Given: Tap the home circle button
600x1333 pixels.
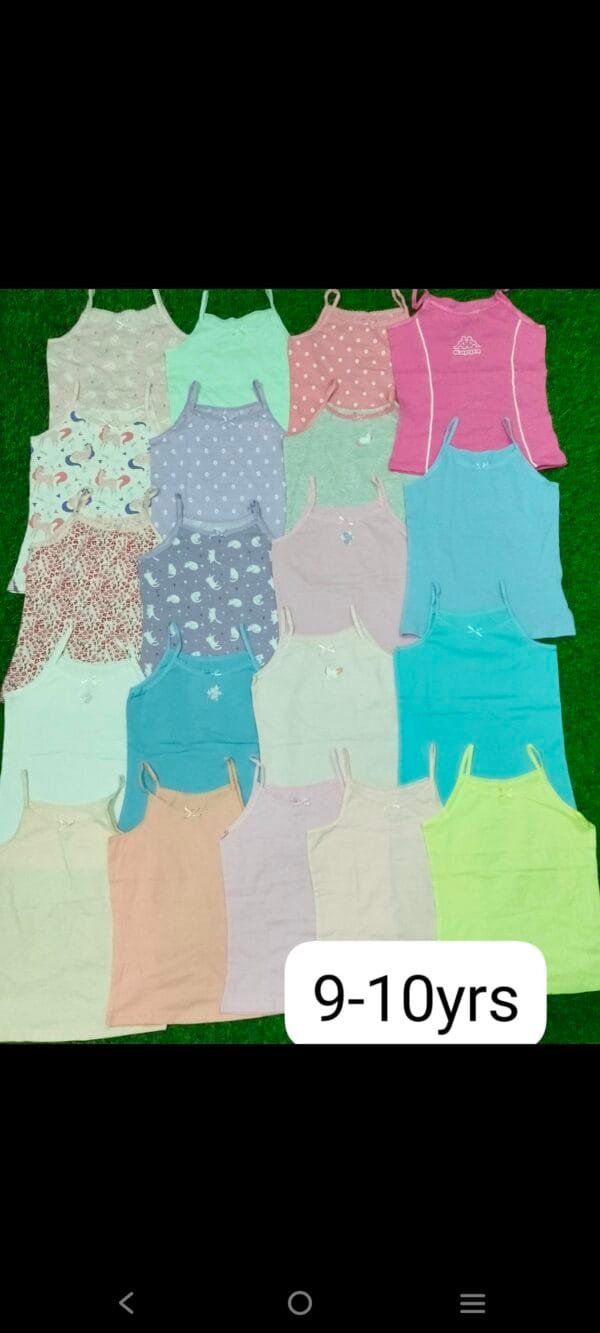Looking at the screenshot, I should (300, 1302).
